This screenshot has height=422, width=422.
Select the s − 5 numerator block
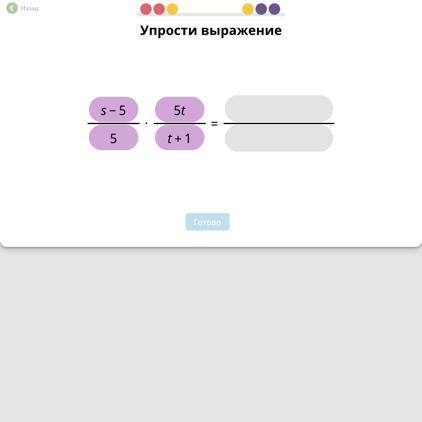[113, 110]
